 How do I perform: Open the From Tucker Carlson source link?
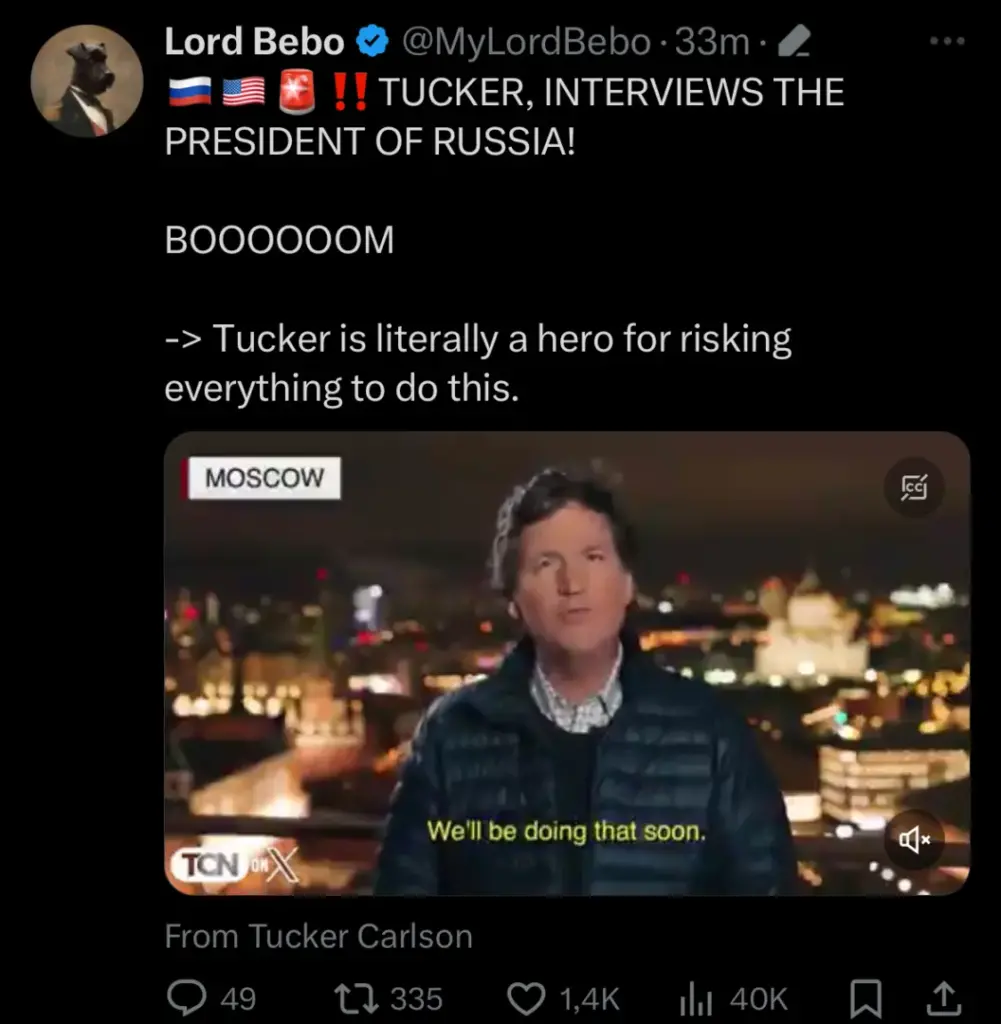click(x=318, y=936)
